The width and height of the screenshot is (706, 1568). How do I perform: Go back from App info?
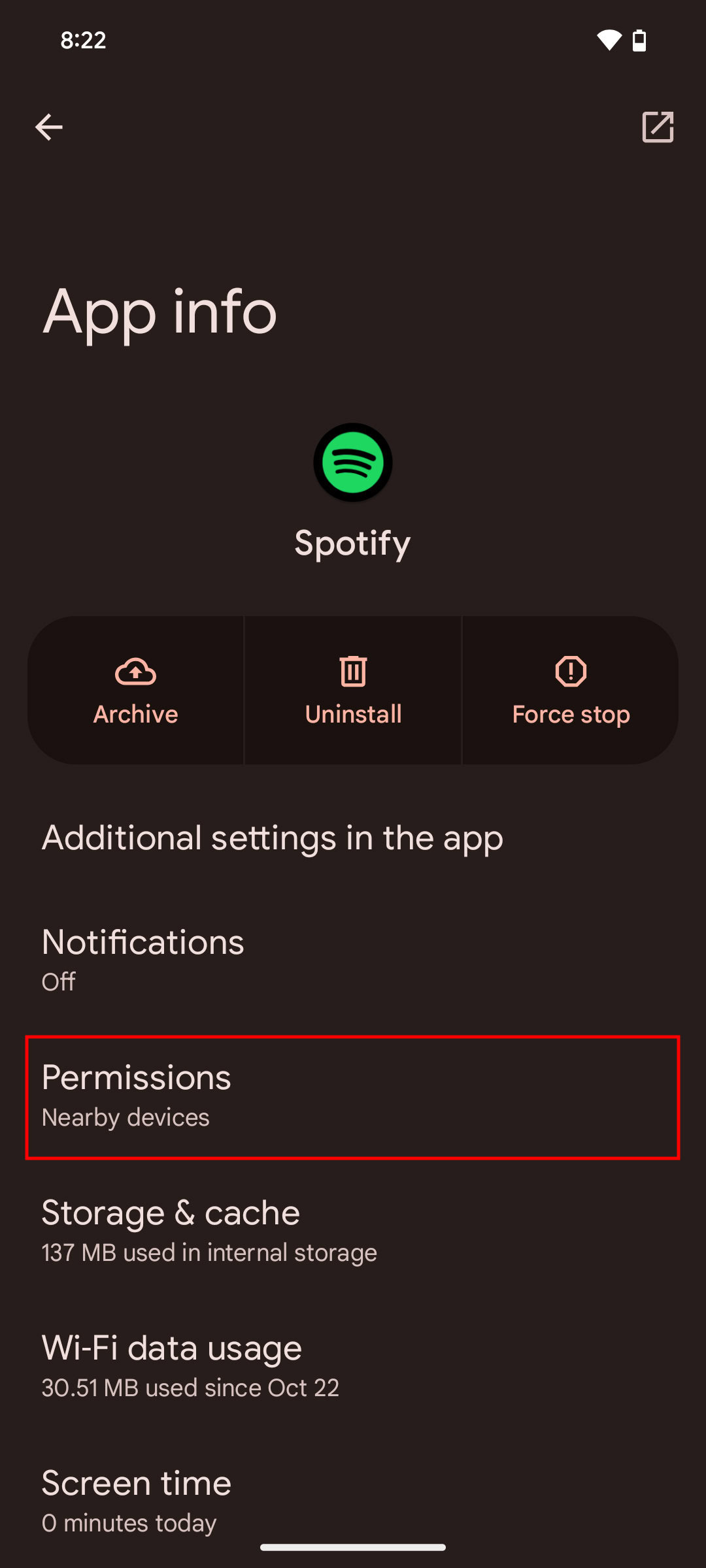49,127
